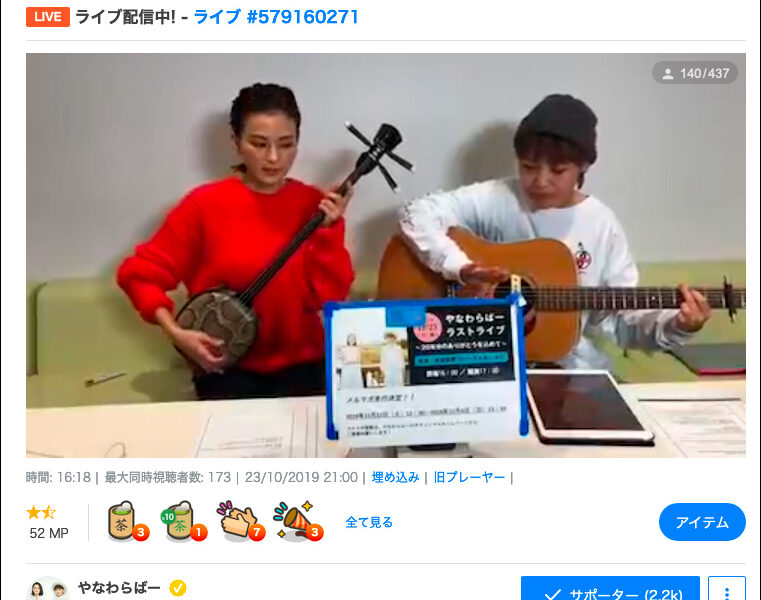Send the single tea item
This screenshot has height=600, width=761.
click(125, 521)
